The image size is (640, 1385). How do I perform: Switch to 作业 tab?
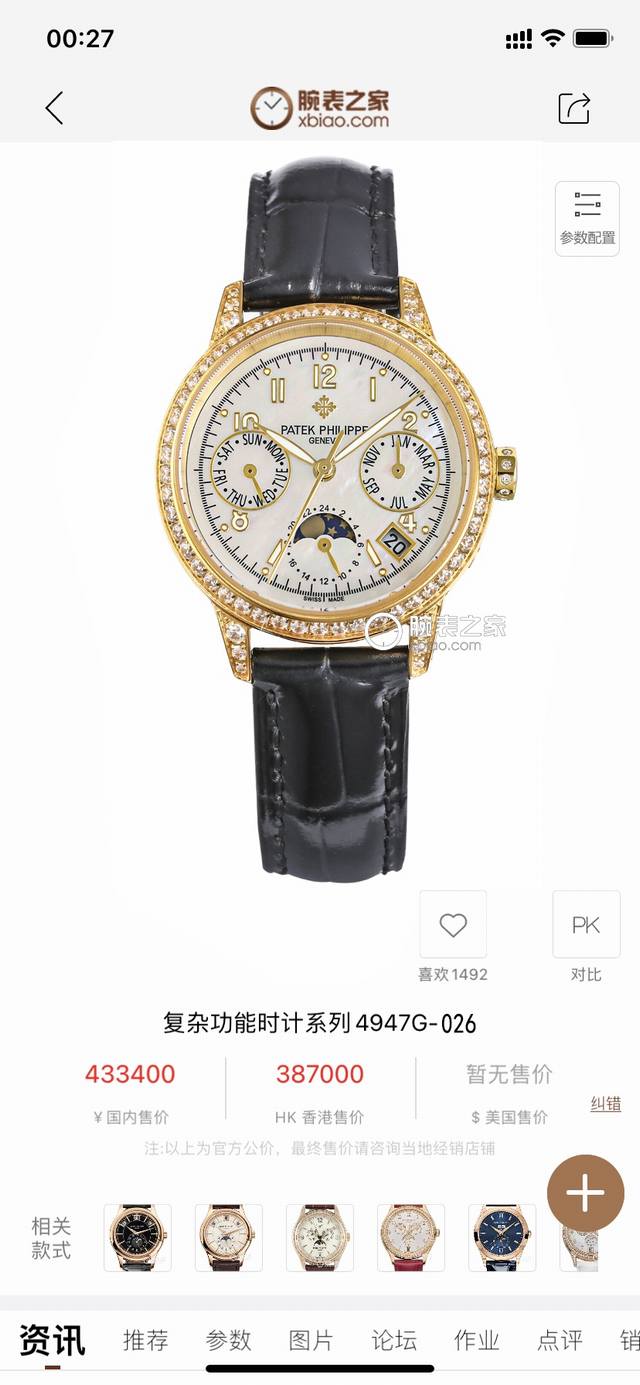click(477, 1340)
